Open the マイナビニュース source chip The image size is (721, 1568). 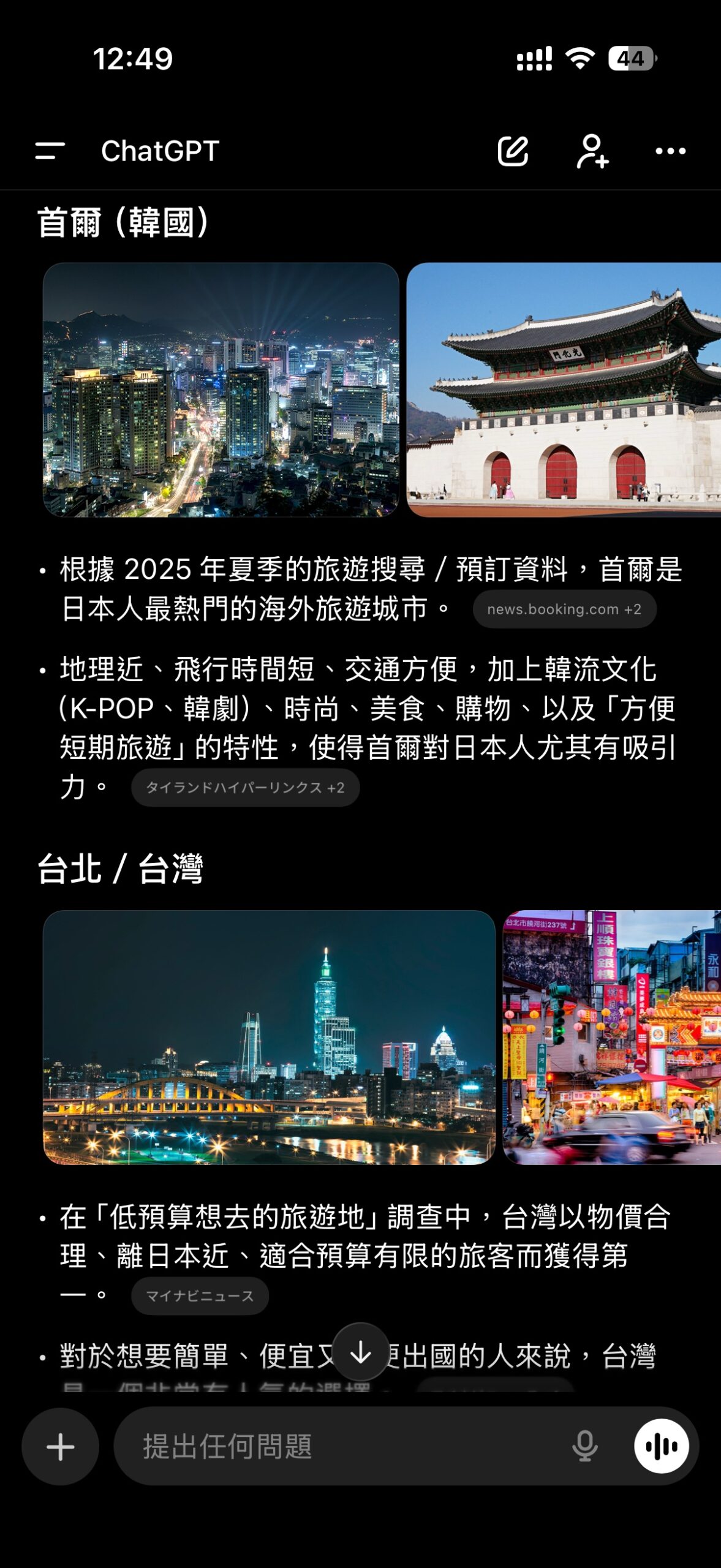point(200,1296)
